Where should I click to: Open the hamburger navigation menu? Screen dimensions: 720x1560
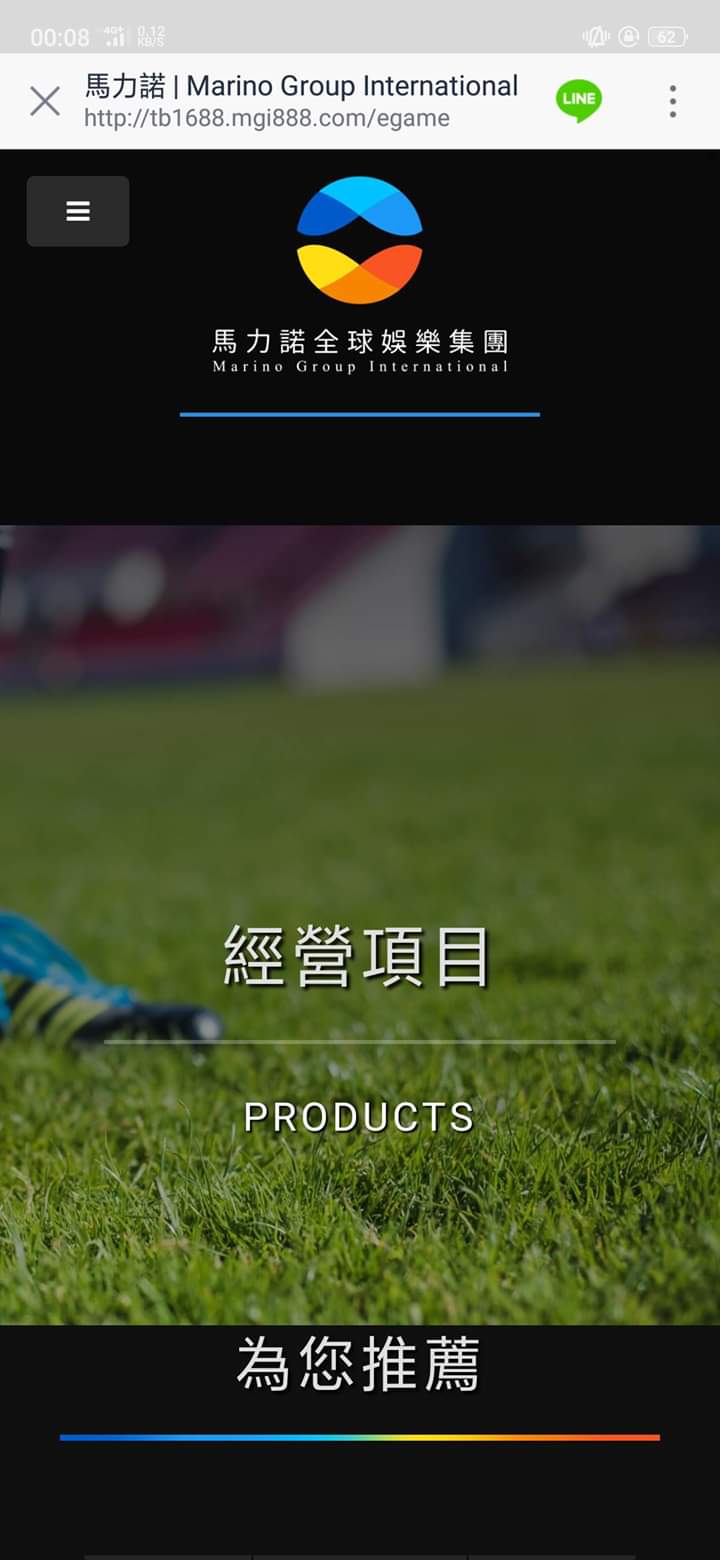click(x=78, y=211)
